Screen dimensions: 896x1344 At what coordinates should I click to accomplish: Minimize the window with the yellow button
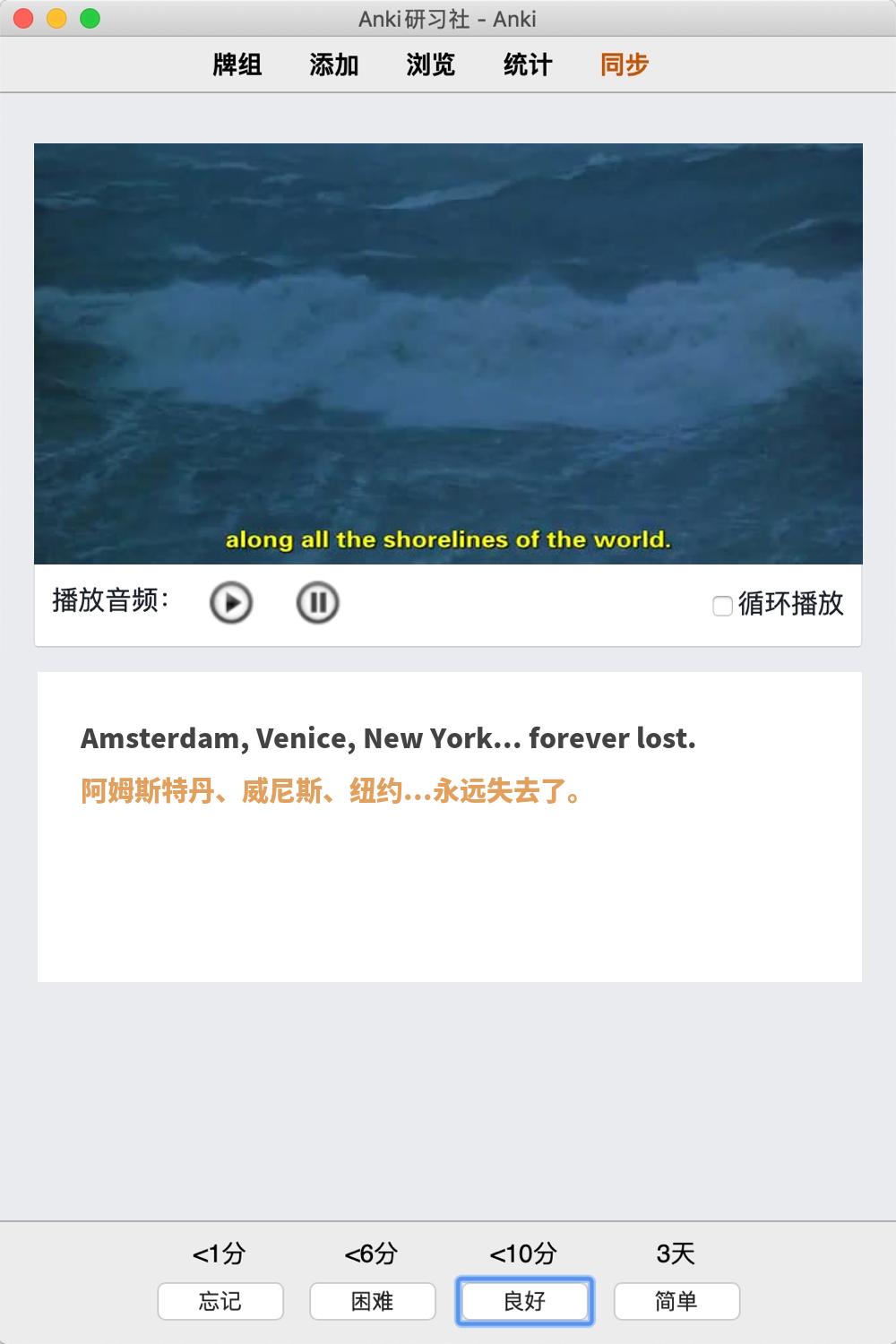[56, 18]
